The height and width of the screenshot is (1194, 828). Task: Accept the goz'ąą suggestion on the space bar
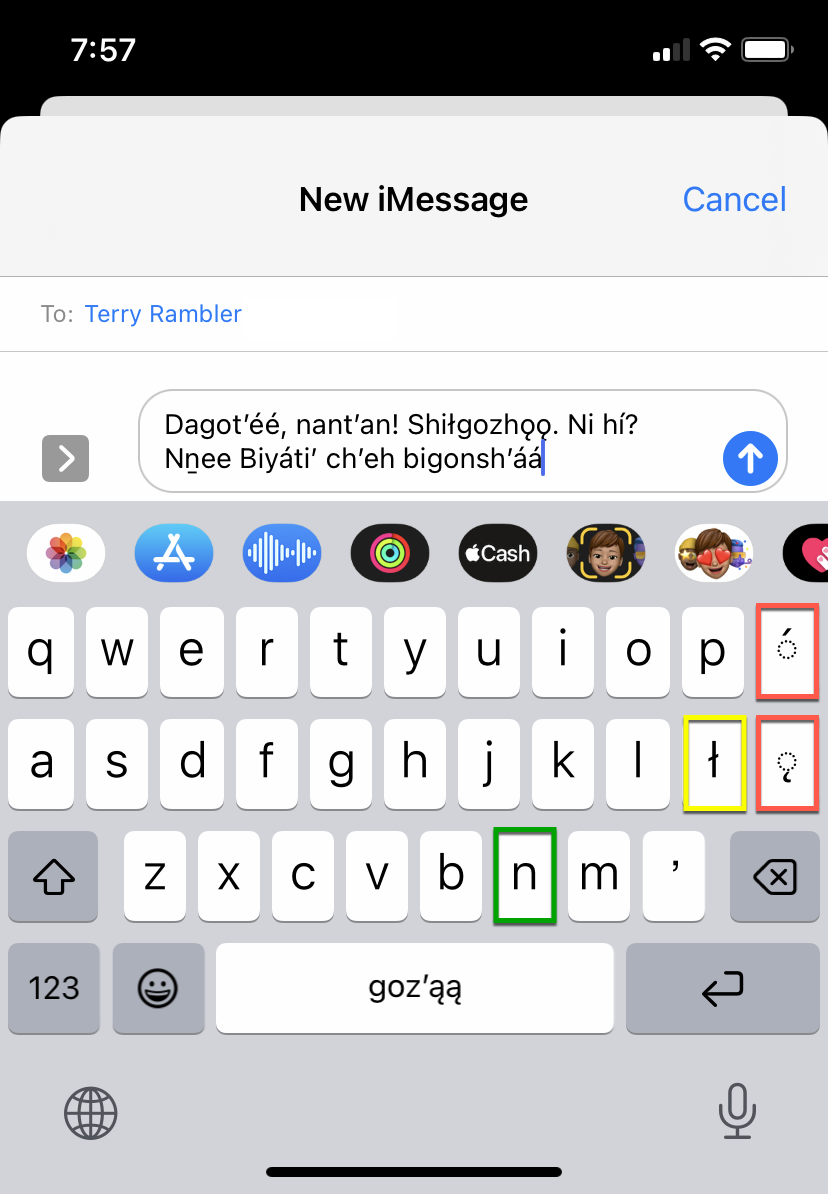414,988
